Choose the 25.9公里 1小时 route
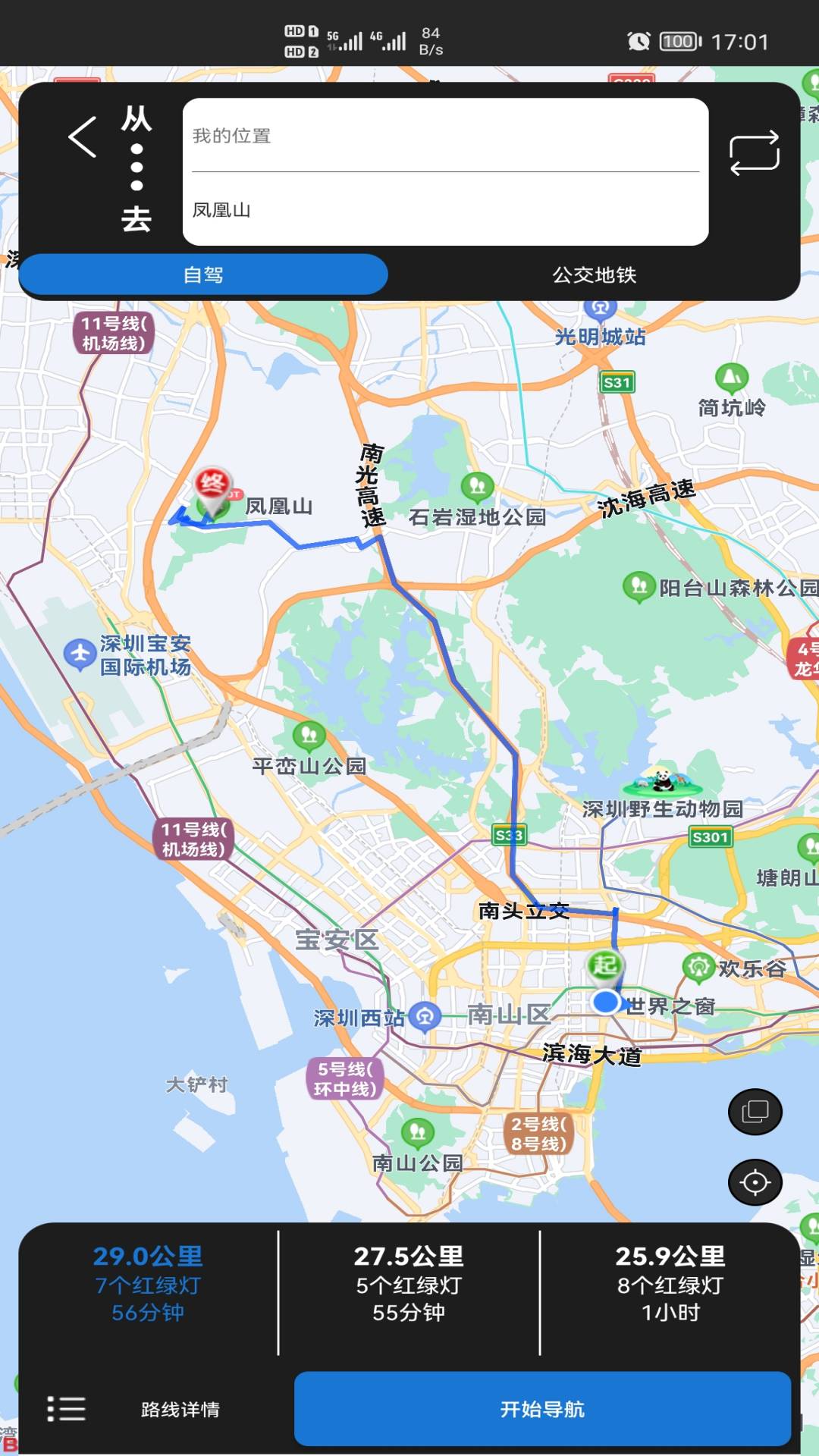 670,1285
